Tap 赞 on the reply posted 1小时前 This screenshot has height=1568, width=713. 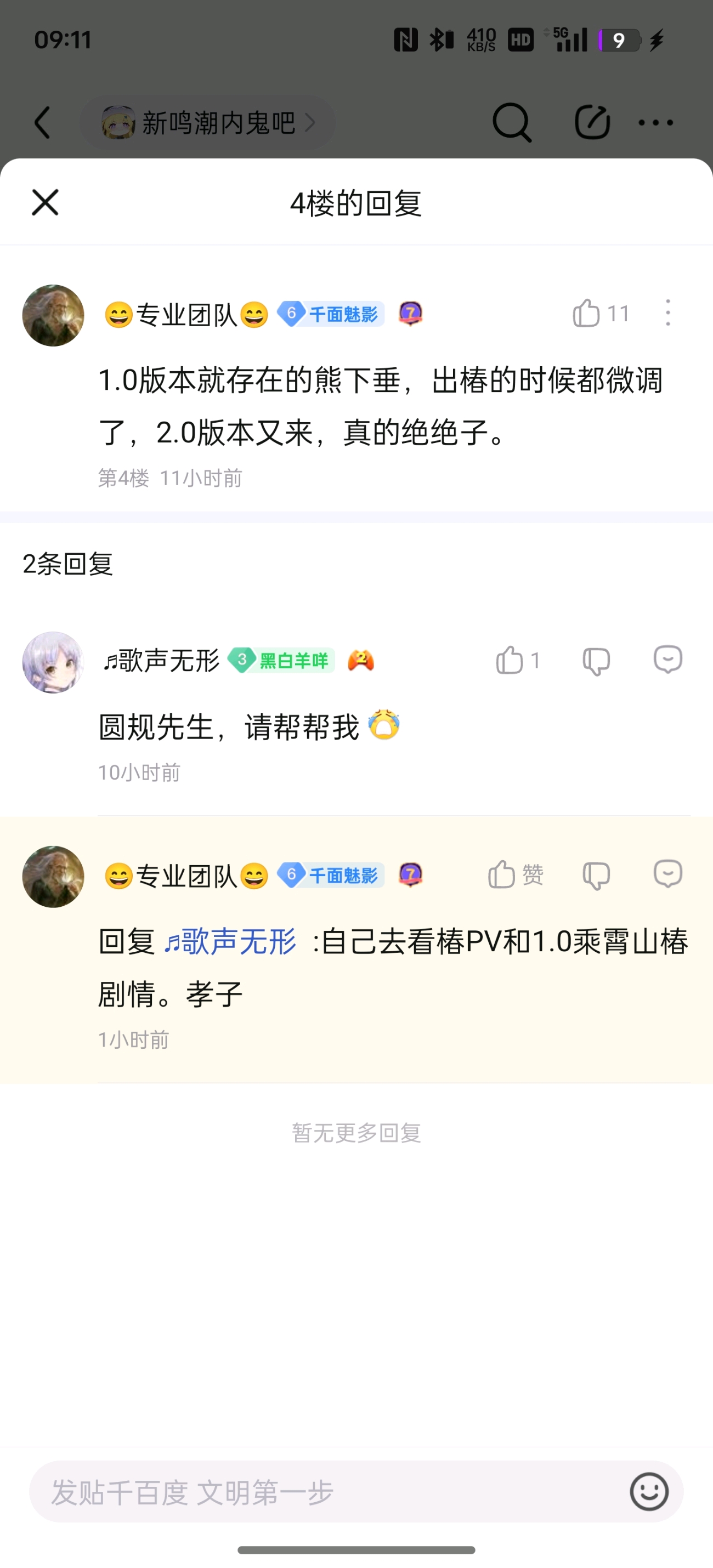(x=503, y=874)
